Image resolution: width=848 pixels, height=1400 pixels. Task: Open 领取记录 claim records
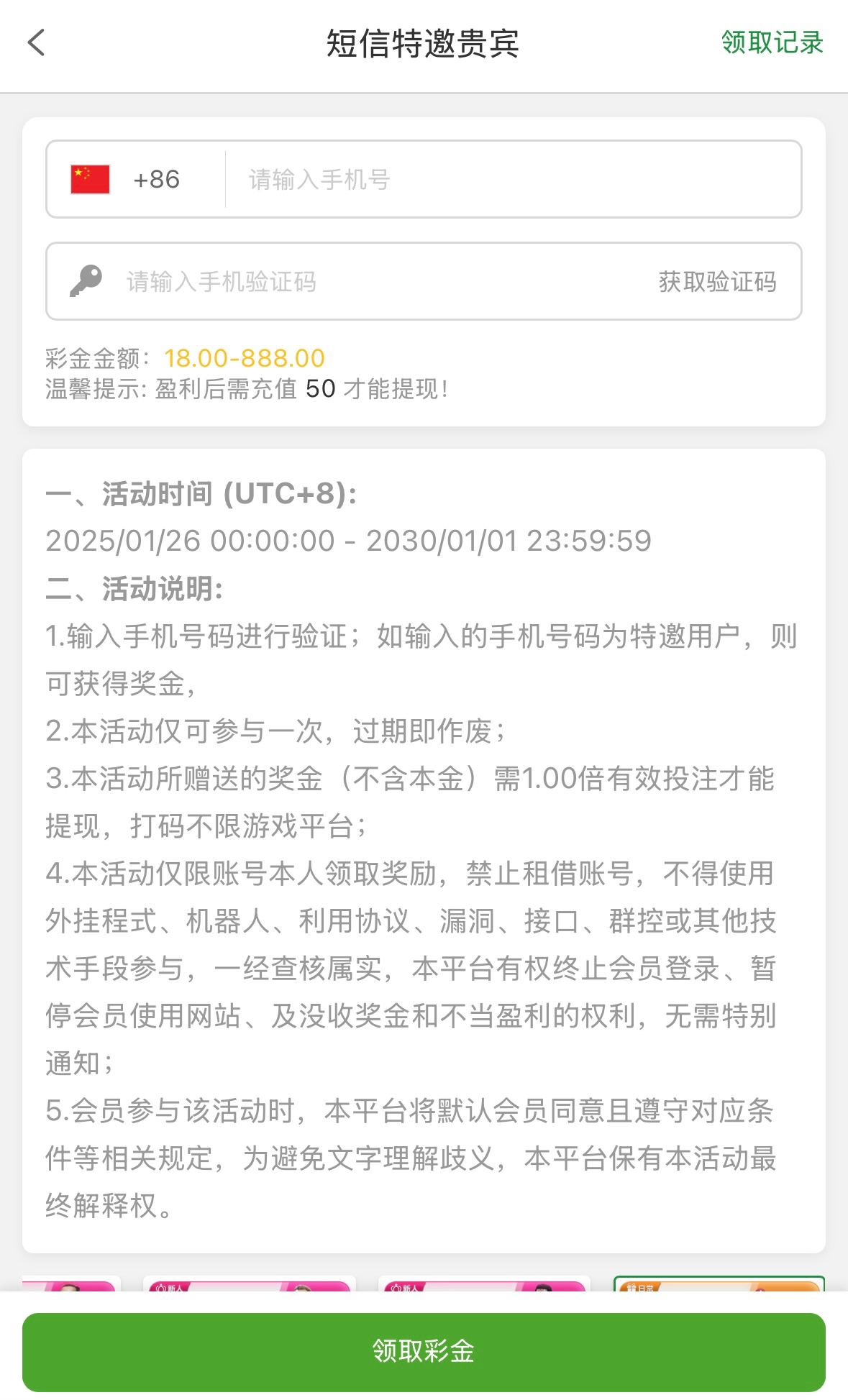pyautogui.click(x=772, y=42)
